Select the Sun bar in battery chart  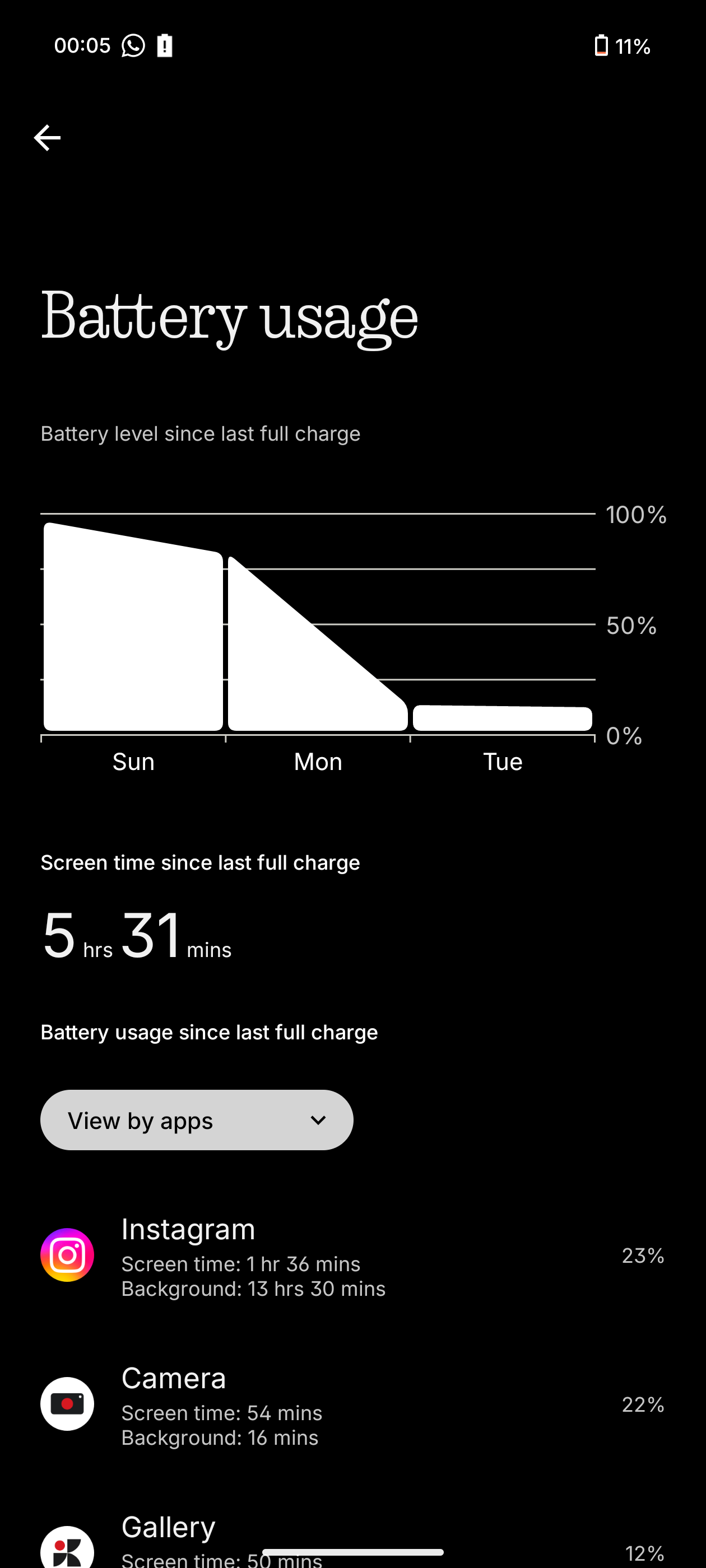pyautogui.click(x=133, y=633)
